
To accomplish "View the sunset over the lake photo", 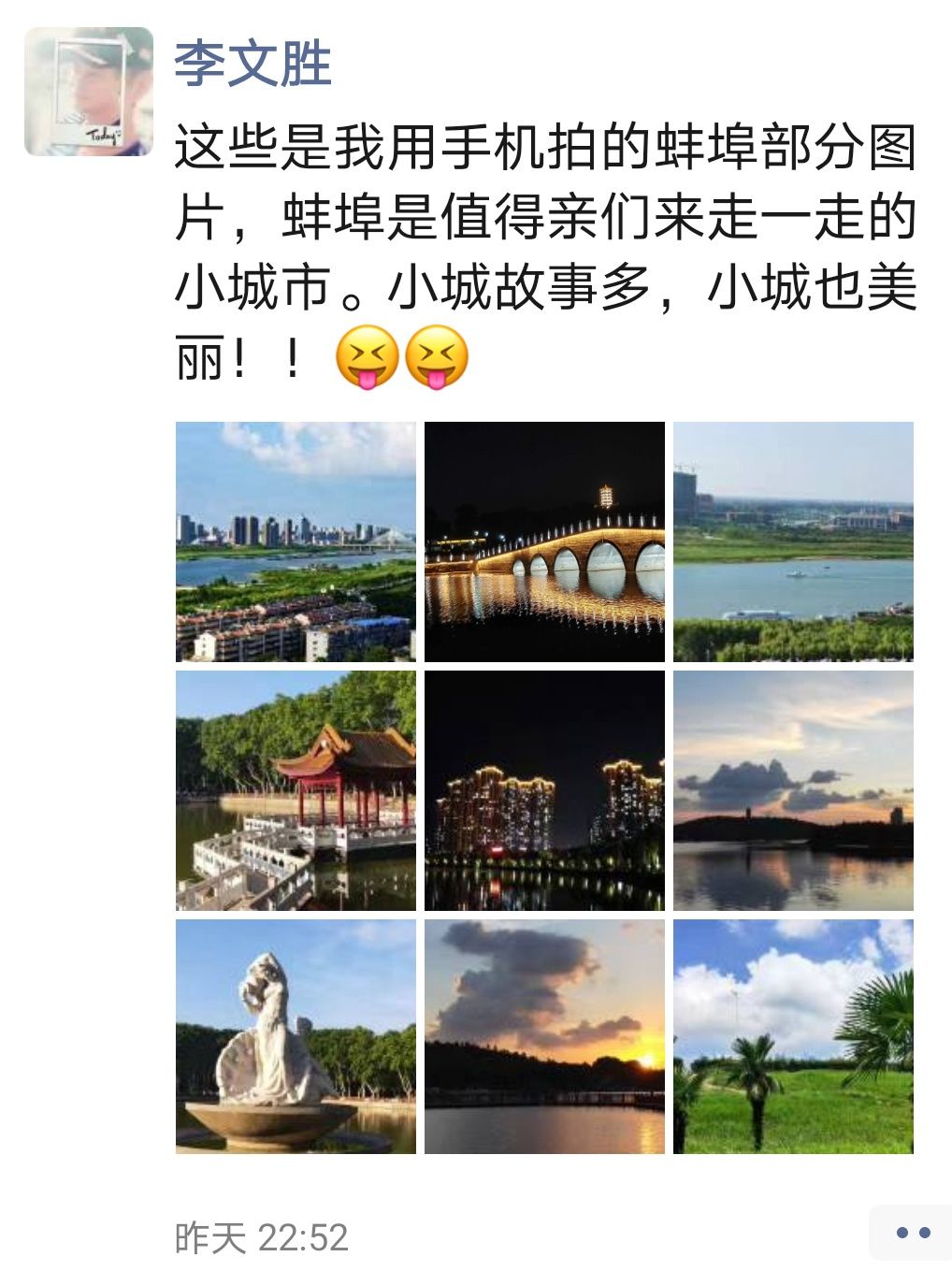I will [544, 1036].
